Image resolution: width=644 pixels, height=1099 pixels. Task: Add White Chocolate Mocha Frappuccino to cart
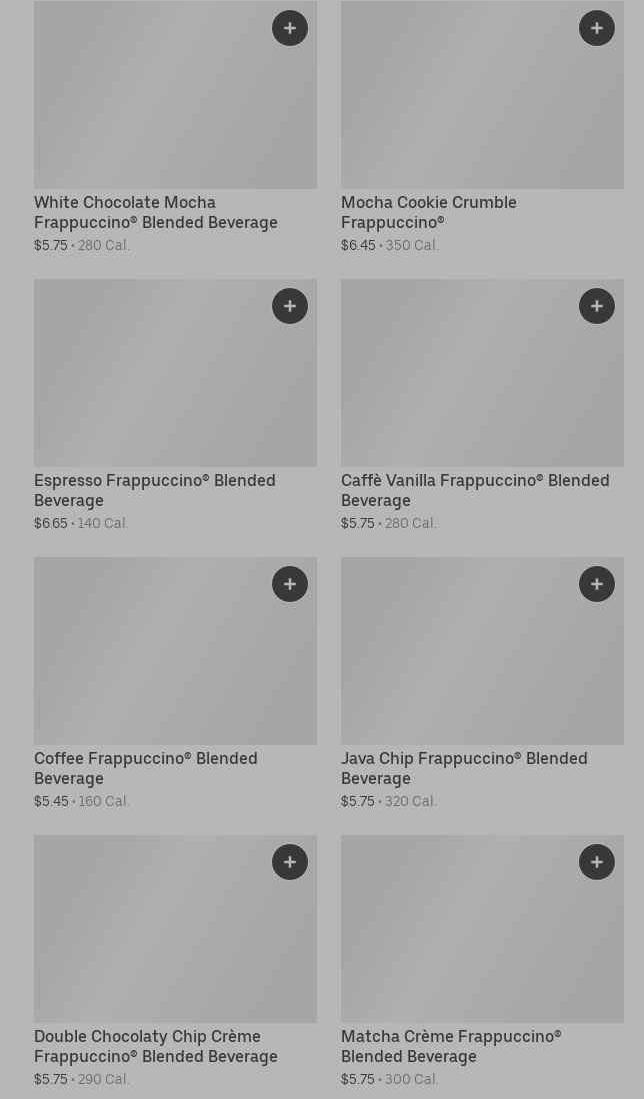coord(290,28)
